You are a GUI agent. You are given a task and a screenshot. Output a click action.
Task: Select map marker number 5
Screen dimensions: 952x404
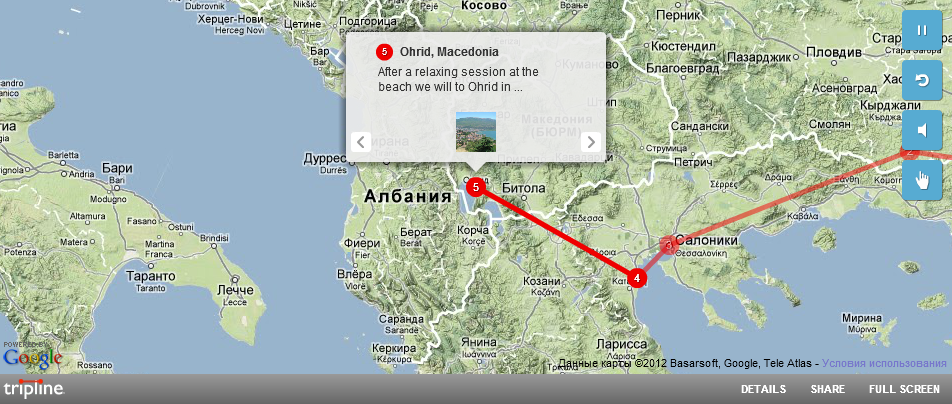coord(476,187)
